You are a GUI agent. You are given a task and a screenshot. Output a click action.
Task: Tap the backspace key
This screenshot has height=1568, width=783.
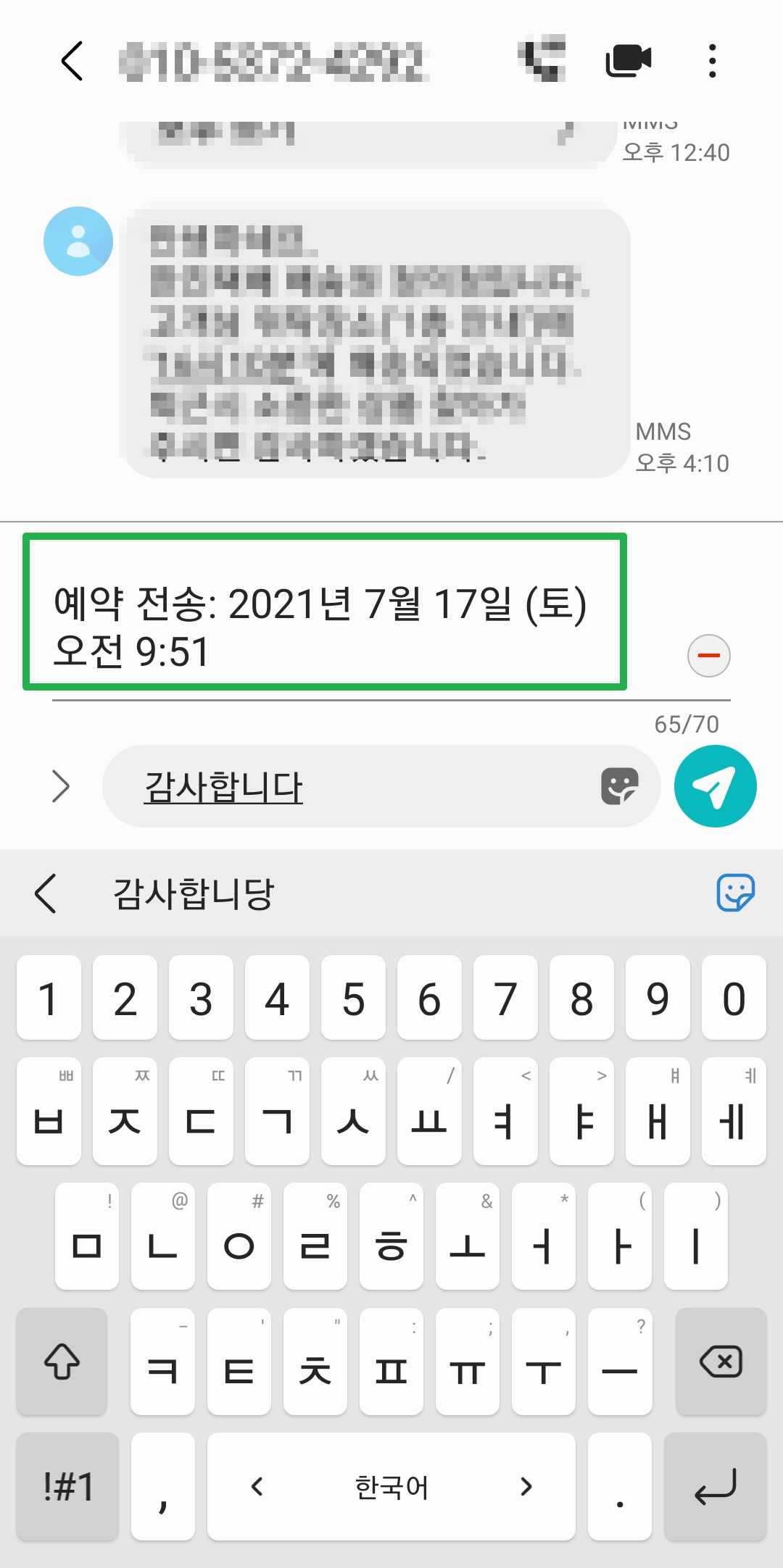(720, 1361)
